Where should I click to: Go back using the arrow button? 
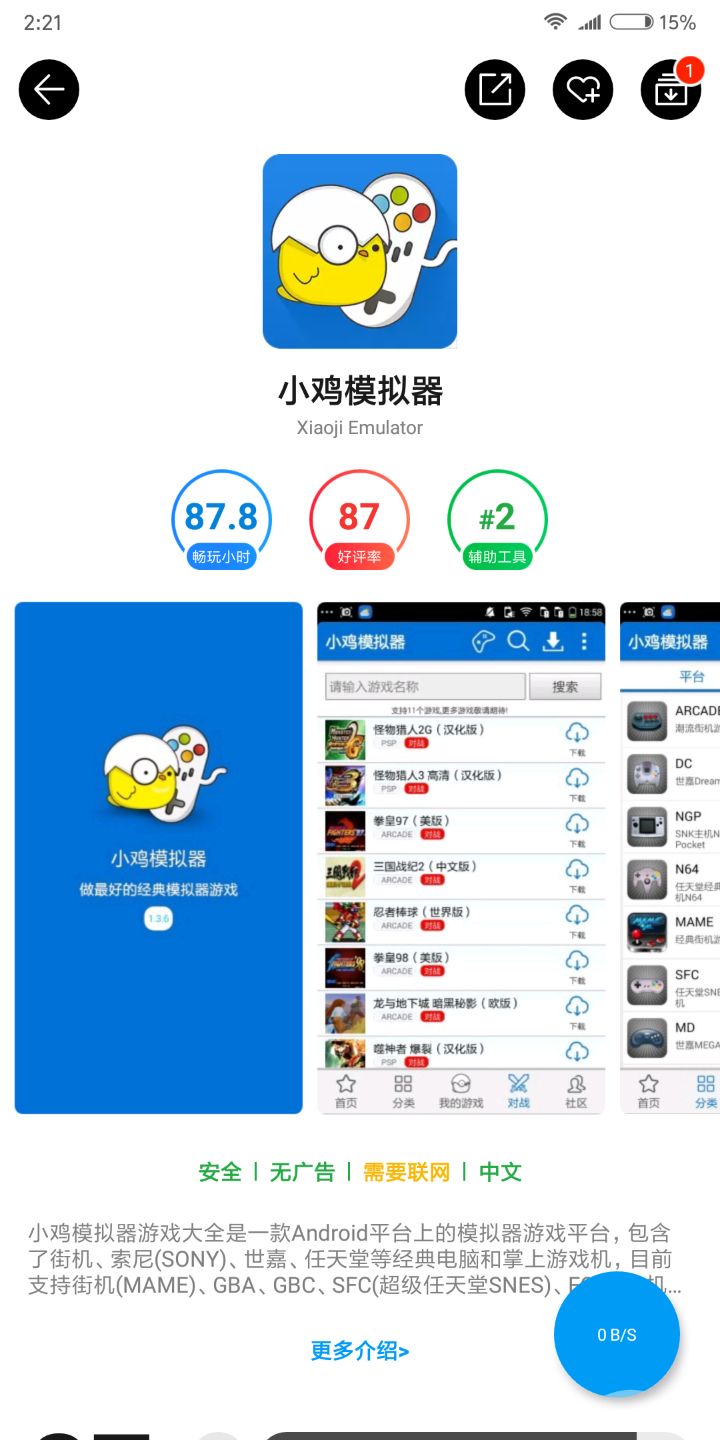click(49, 90)
